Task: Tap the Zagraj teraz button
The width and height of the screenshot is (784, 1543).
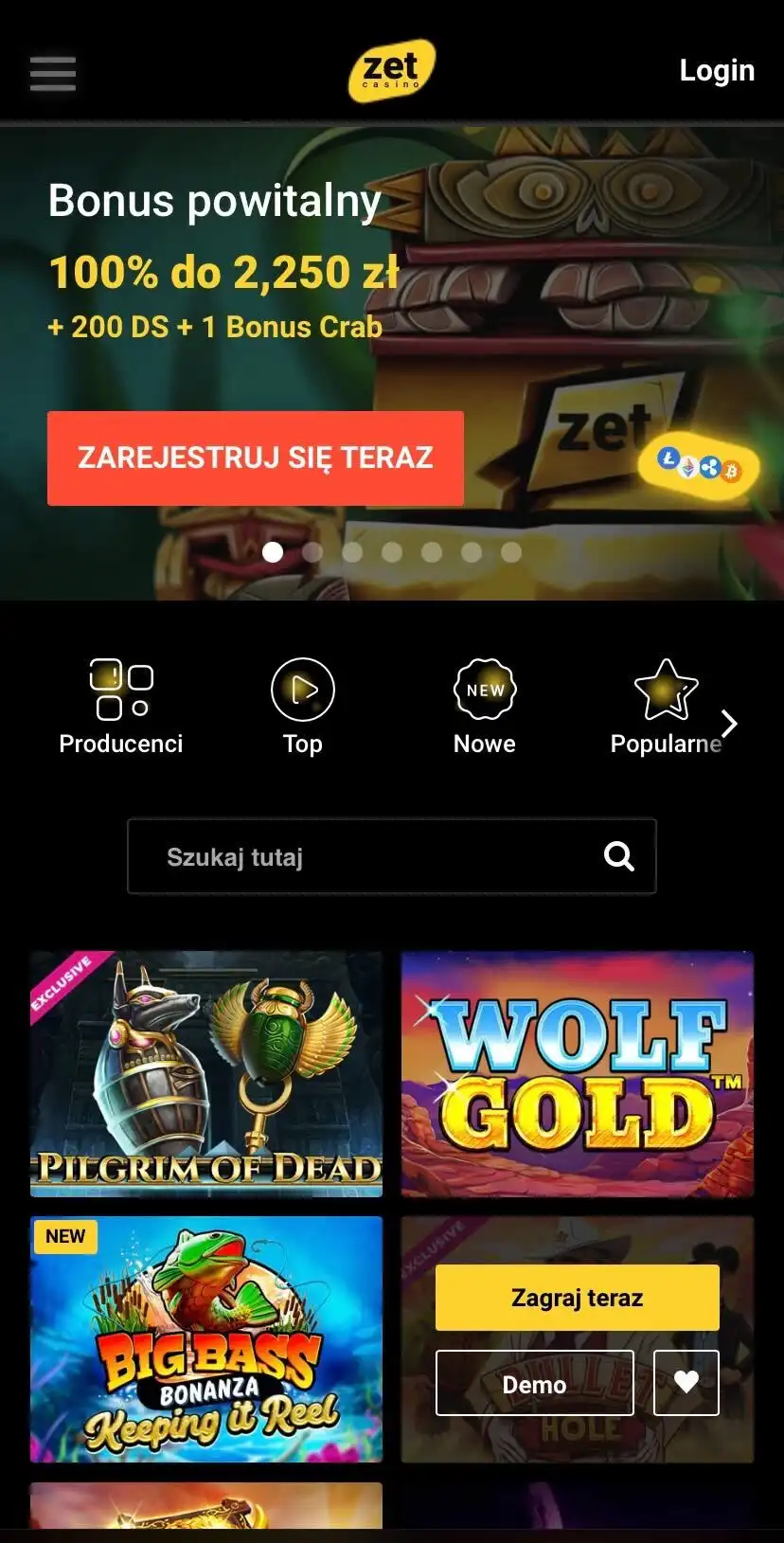Action: pyautogui.click(x=578, y=1298)
